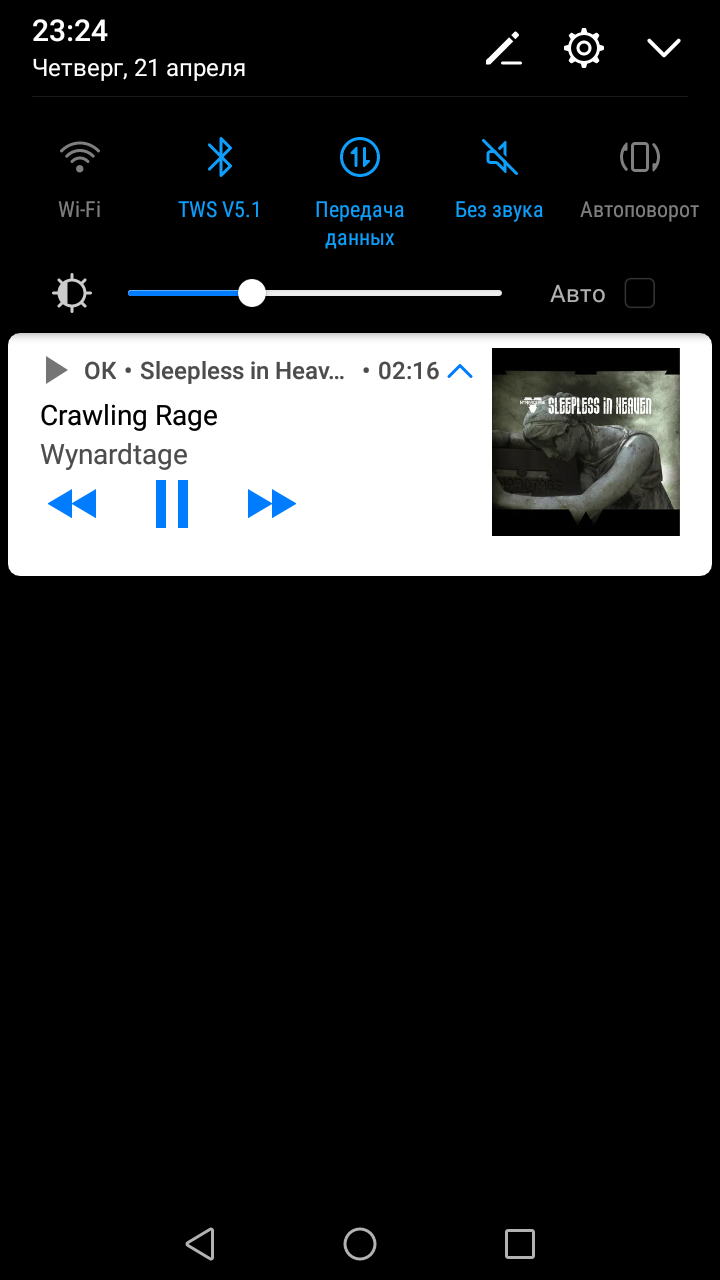Screen dimensions: 720x1280
Task: Open system settings gear
Action: [x=584, y=48]
